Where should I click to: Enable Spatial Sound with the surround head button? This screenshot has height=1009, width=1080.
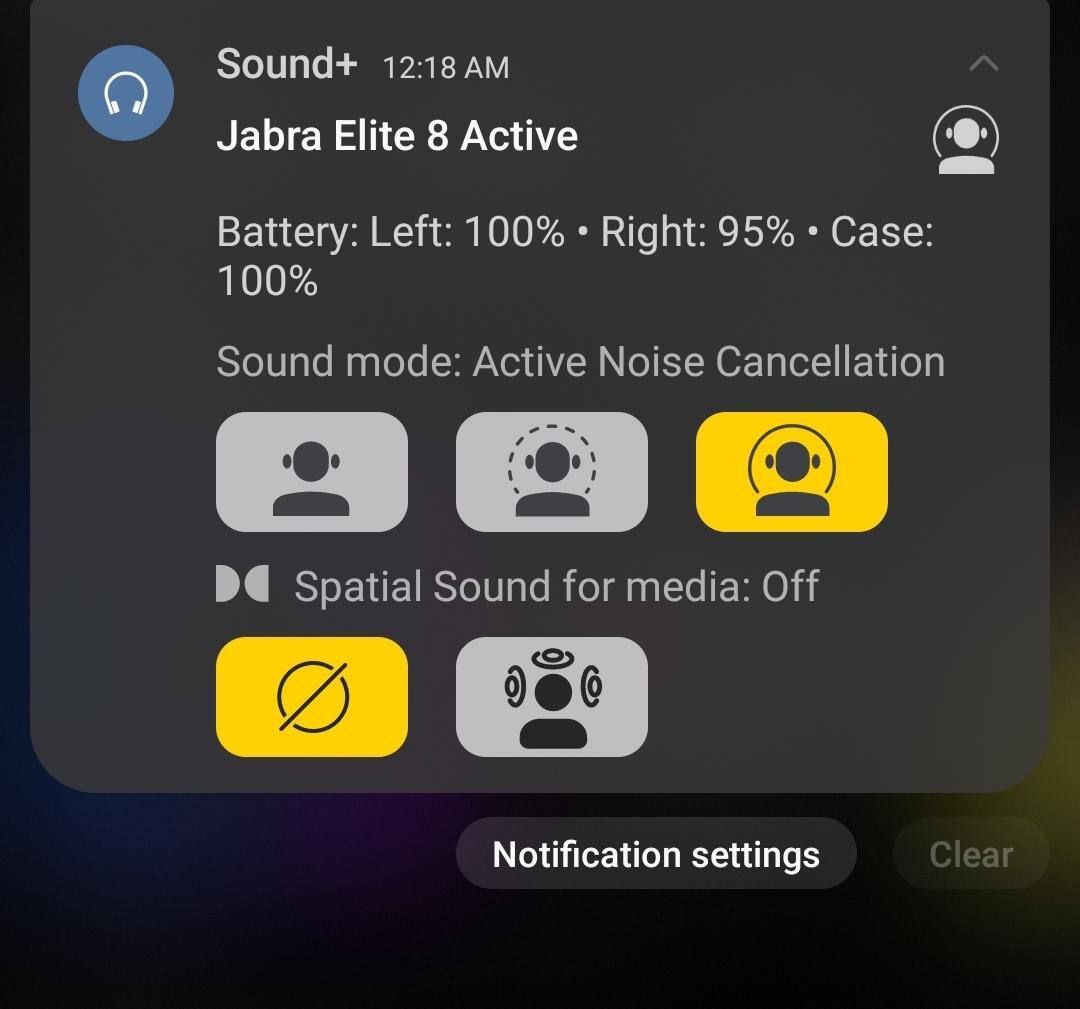click(x=552, y=697)
